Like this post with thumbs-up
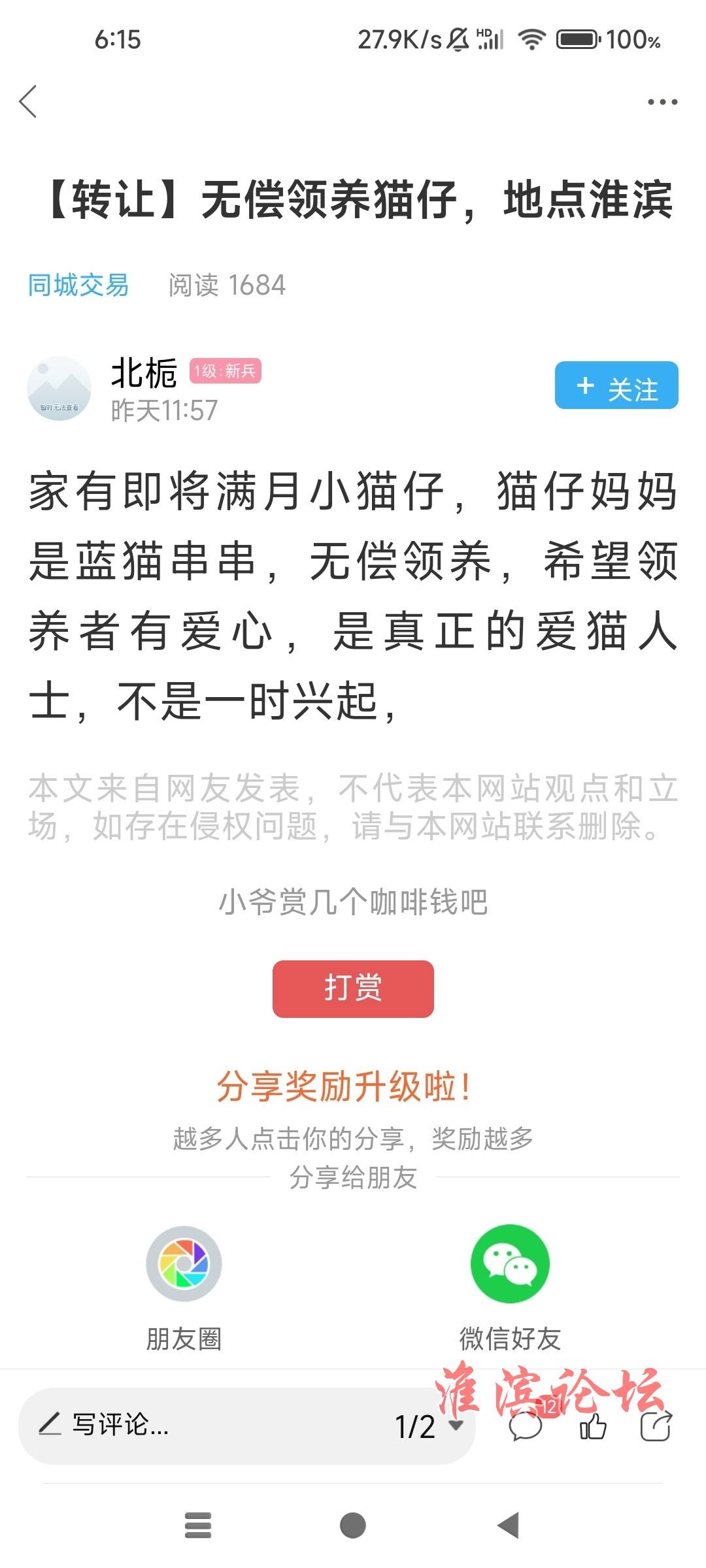This screenshot has height=1568, width=706. pos(593,1426)
